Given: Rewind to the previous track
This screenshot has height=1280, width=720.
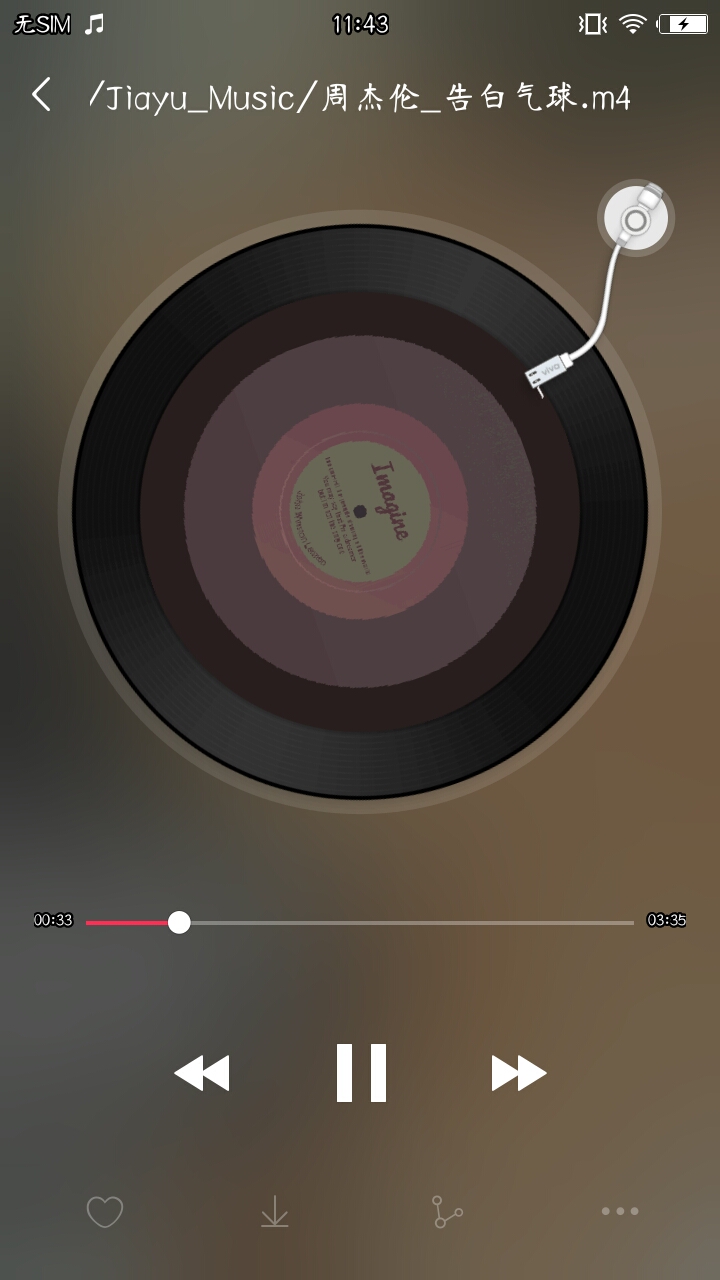Looking at the screenshot, I should pyautogui.click(x=201, y=1069).
